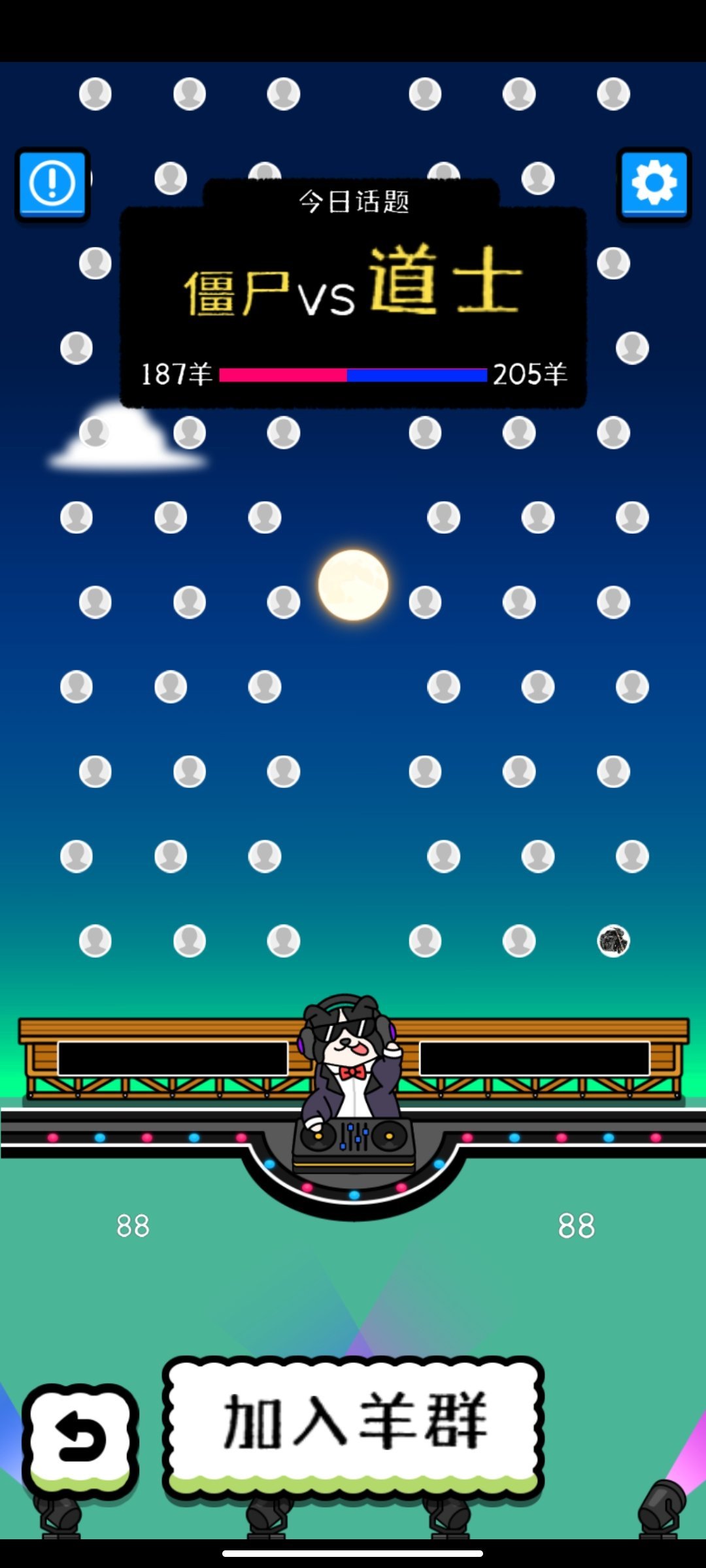Viewport: 706px width, 1568px height.
Task: Tap the player avatar with a photo
Action: click(613, 941)
